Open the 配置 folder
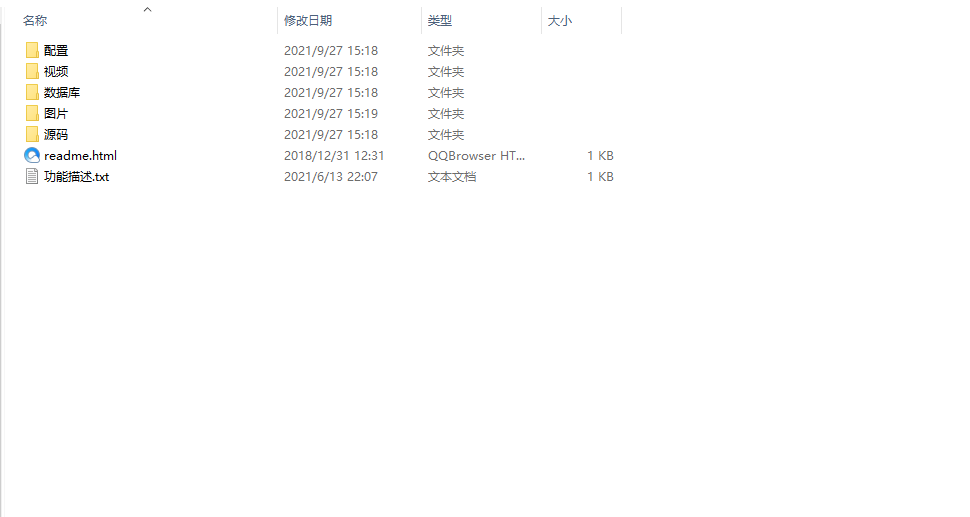This screenshot has height=517, width=970. (x=56, y=50)
